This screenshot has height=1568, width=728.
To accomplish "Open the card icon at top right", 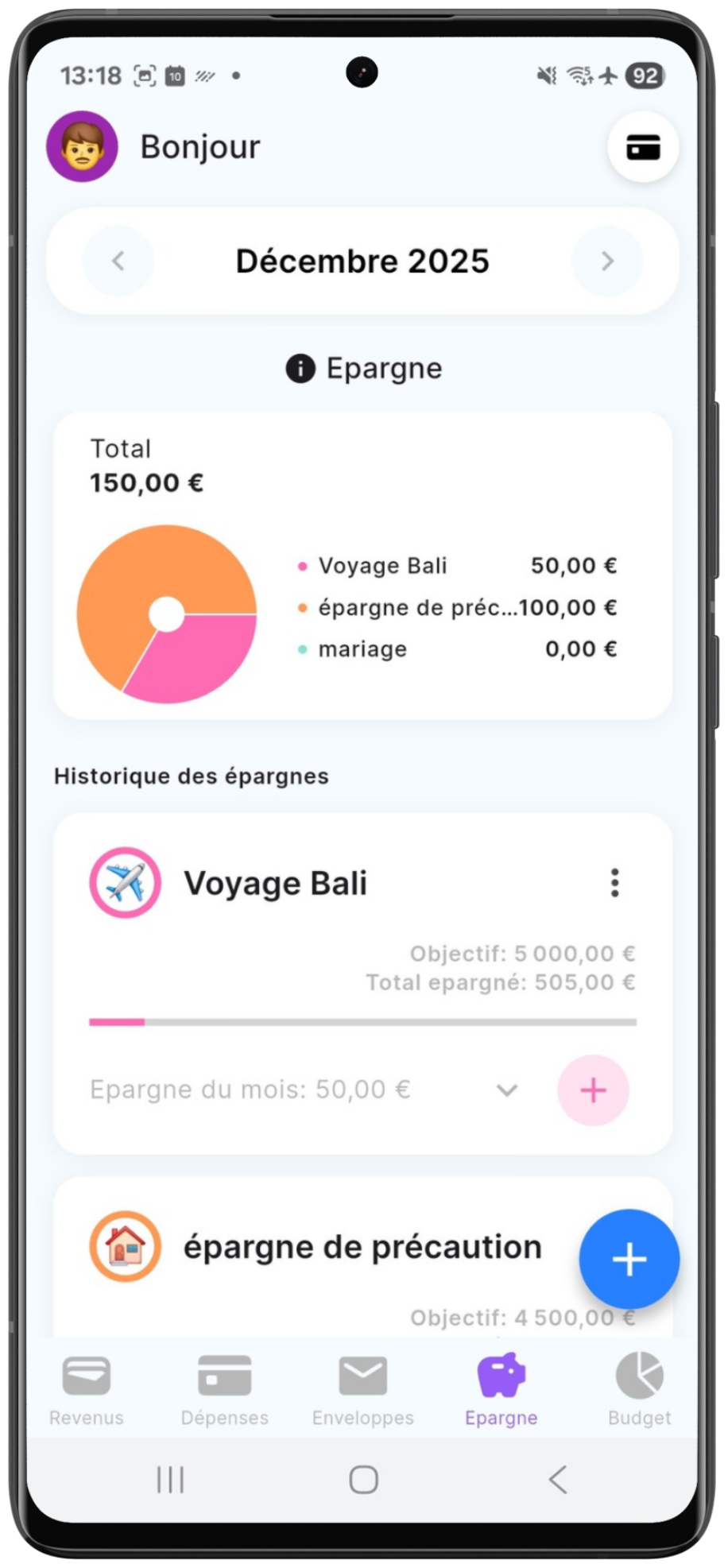I will (642, 147).
